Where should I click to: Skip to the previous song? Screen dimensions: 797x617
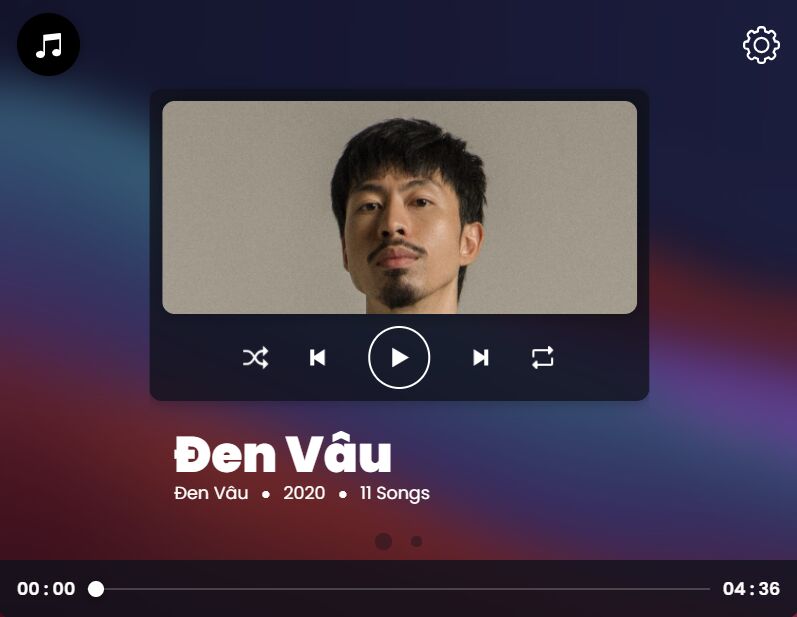[x=318, y=358]
